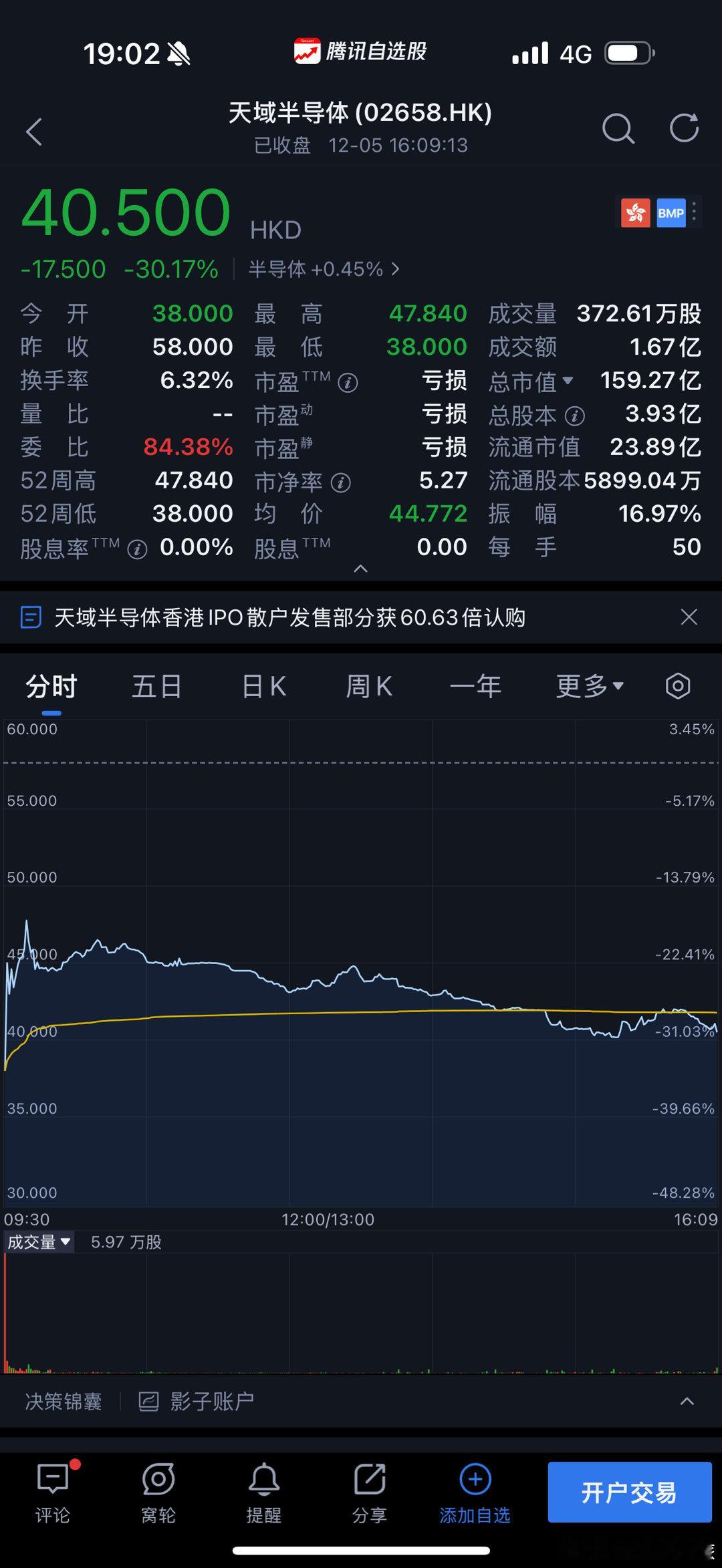Refresh the stock quote
Image resolution: width=722 pixels, height=1568 pixels.
[x=683, y=130]
